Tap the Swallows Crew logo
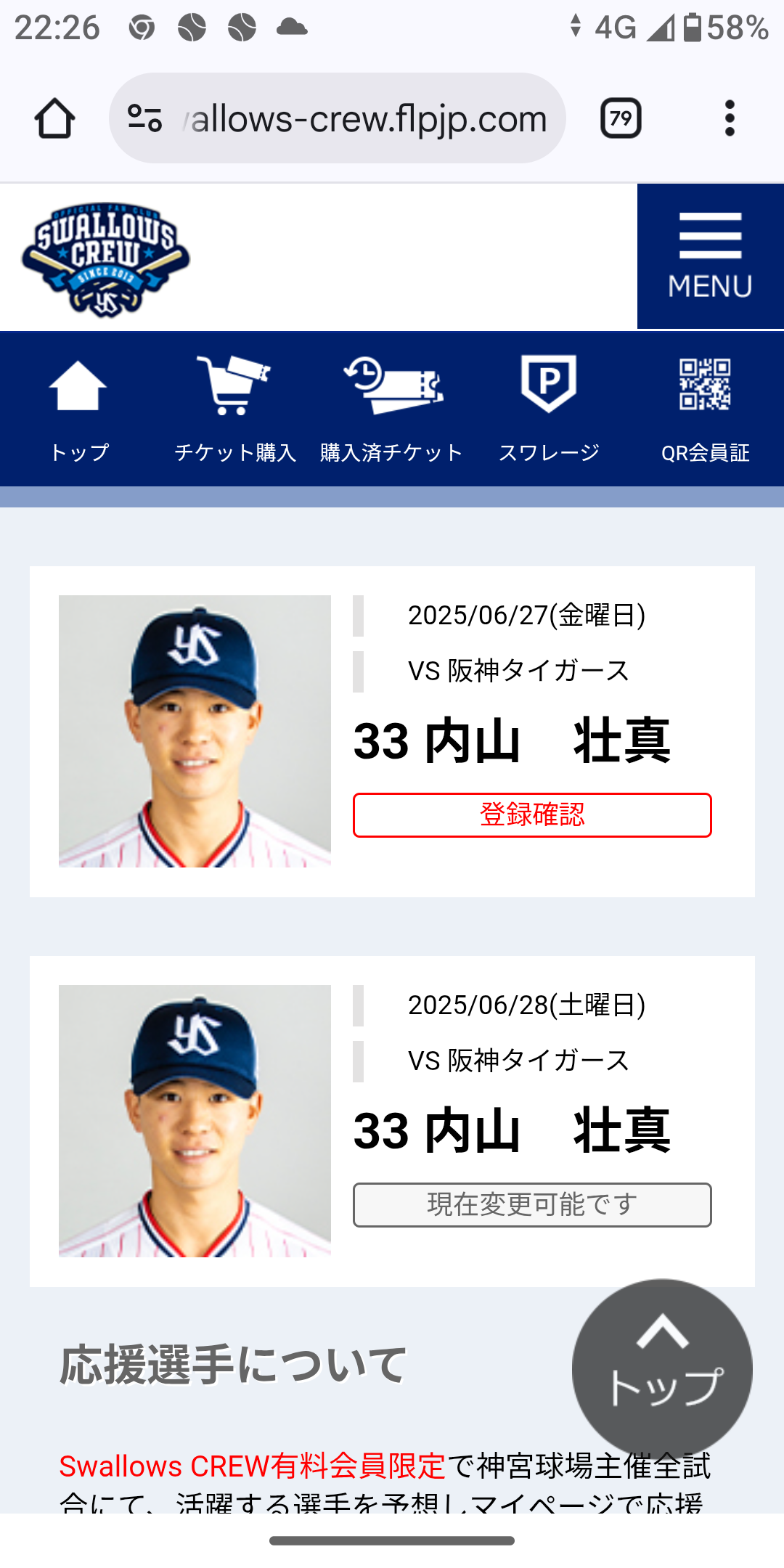784x1568 pixels. tap(106, 258)
